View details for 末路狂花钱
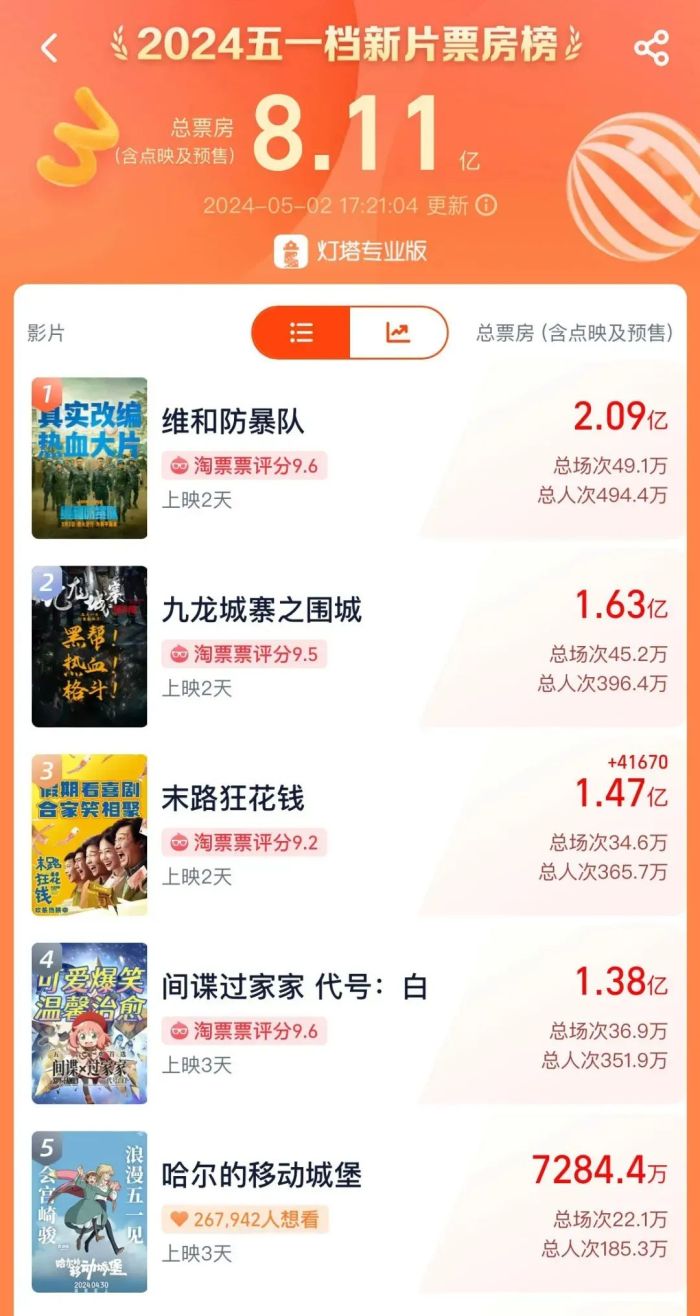 coord(233,798)
